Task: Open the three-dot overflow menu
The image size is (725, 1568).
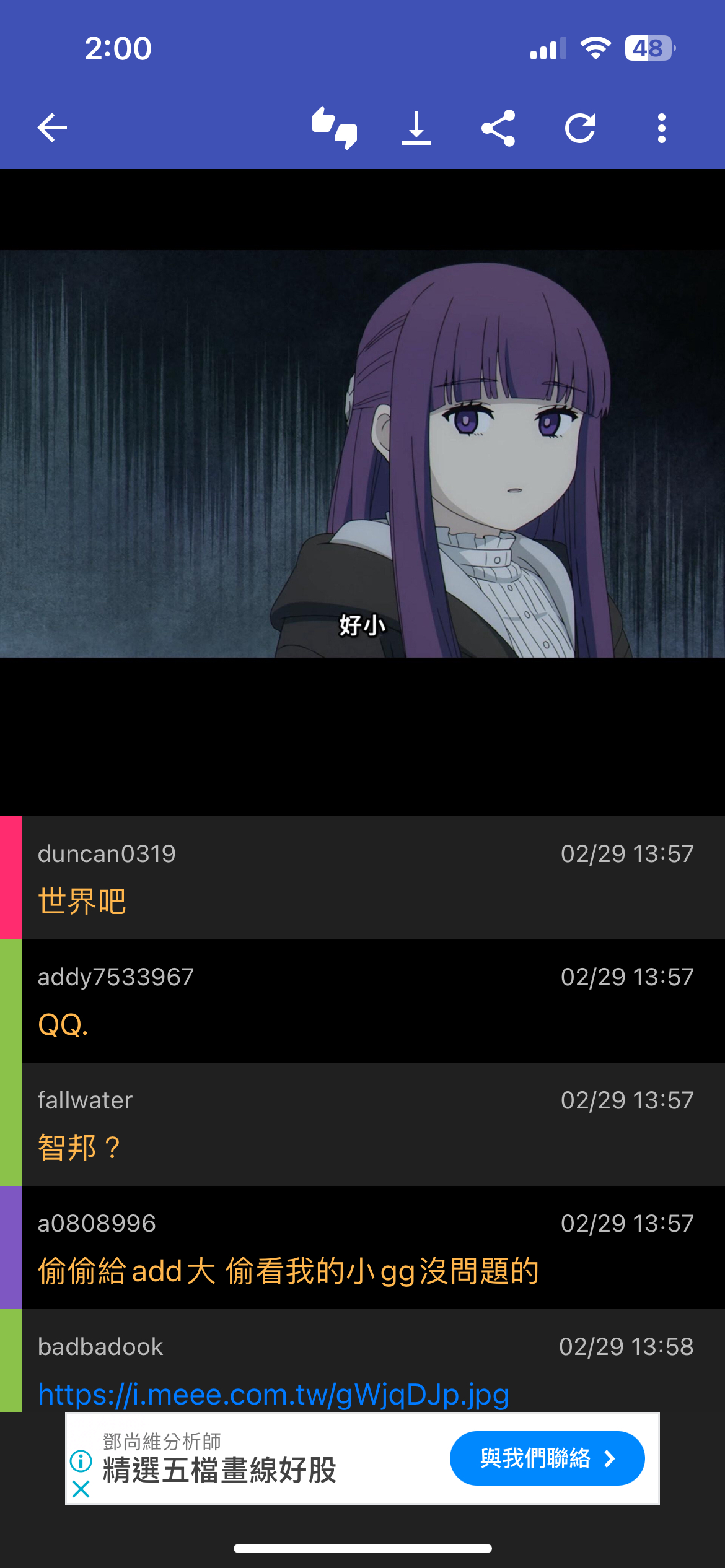Action: 661,128
